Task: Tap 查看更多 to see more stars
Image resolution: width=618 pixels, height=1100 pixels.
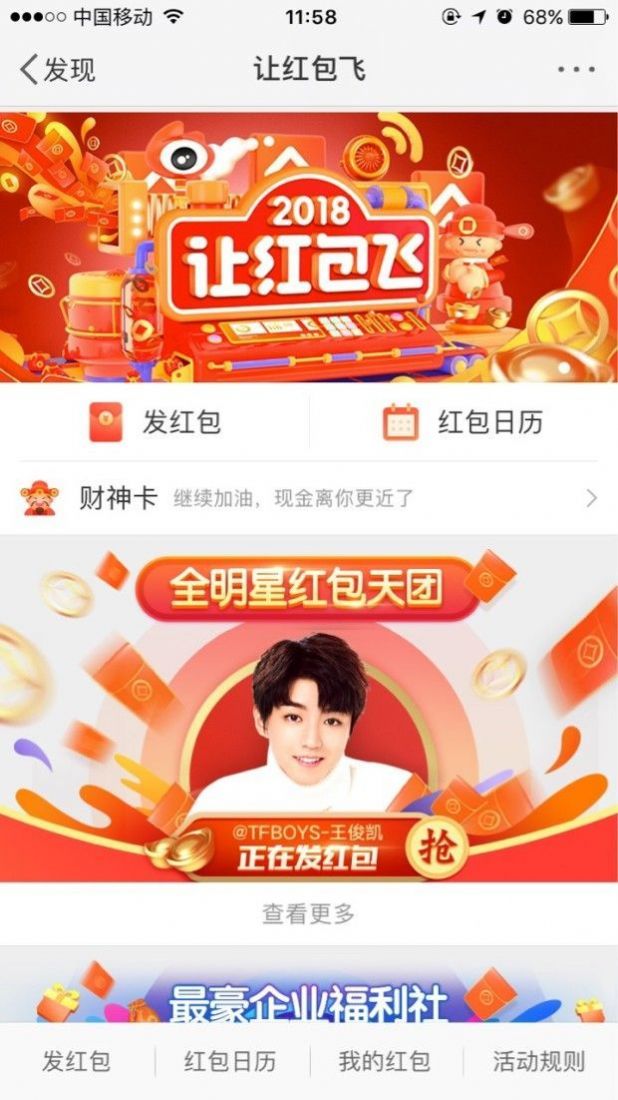Action: [309, 913]
